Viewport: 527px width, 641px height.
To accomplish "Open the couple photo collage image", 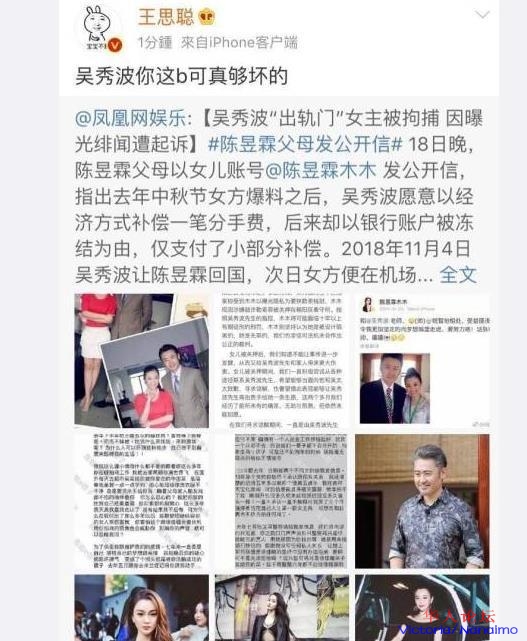I will point(141,361).
